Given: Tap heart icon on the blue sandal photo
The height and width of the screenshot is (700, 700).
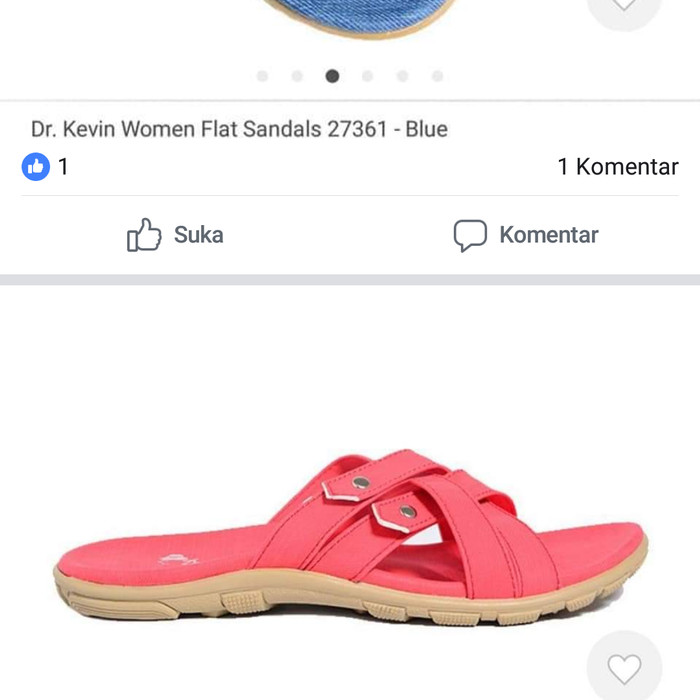Looking at the screenshot, I should (624, 6).
